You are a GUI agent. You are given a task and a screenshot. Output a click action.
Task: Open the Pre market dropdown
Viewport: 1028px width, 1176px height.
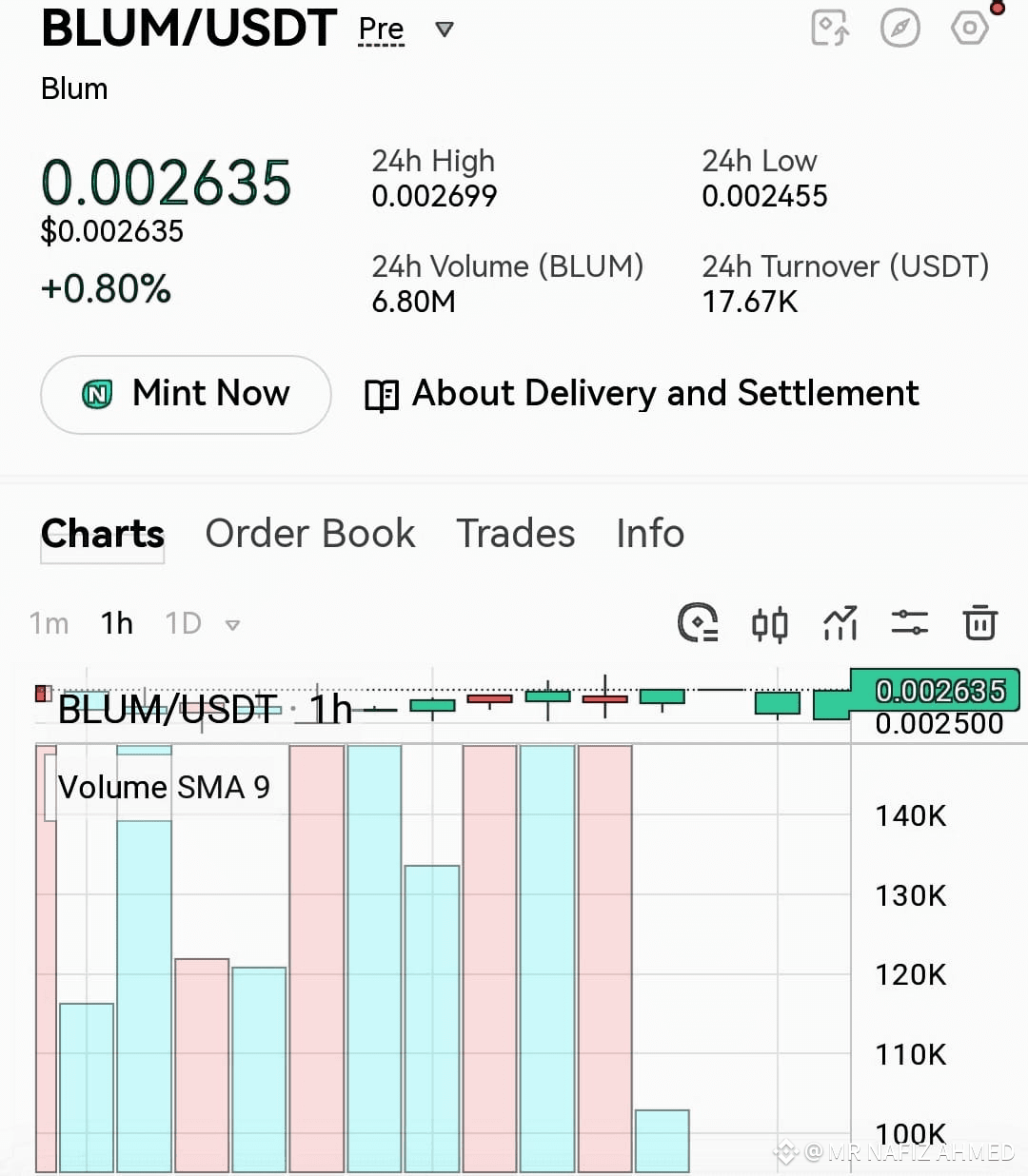tap(444, 29)
